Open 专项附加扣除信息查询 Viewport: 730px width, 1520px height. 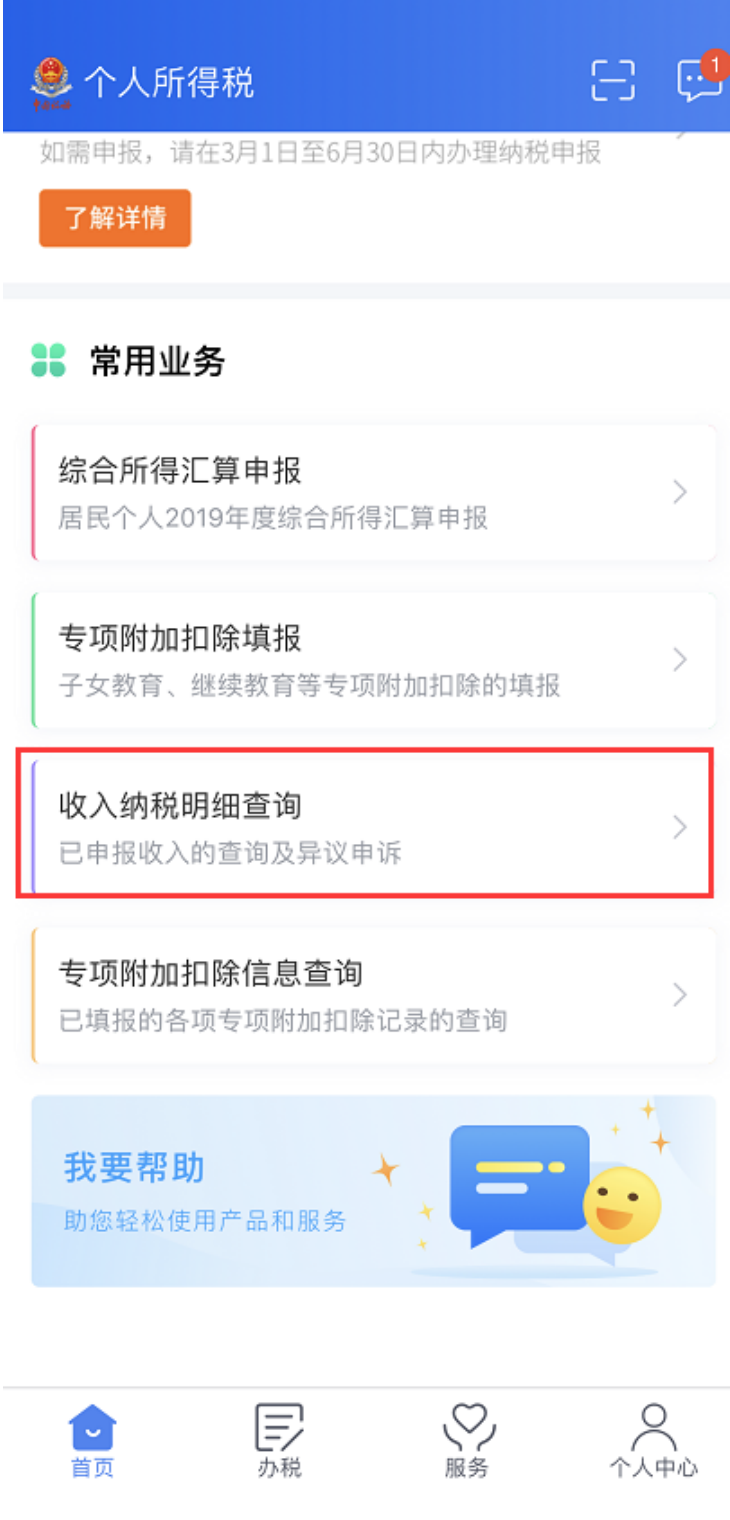coord(374,995)
